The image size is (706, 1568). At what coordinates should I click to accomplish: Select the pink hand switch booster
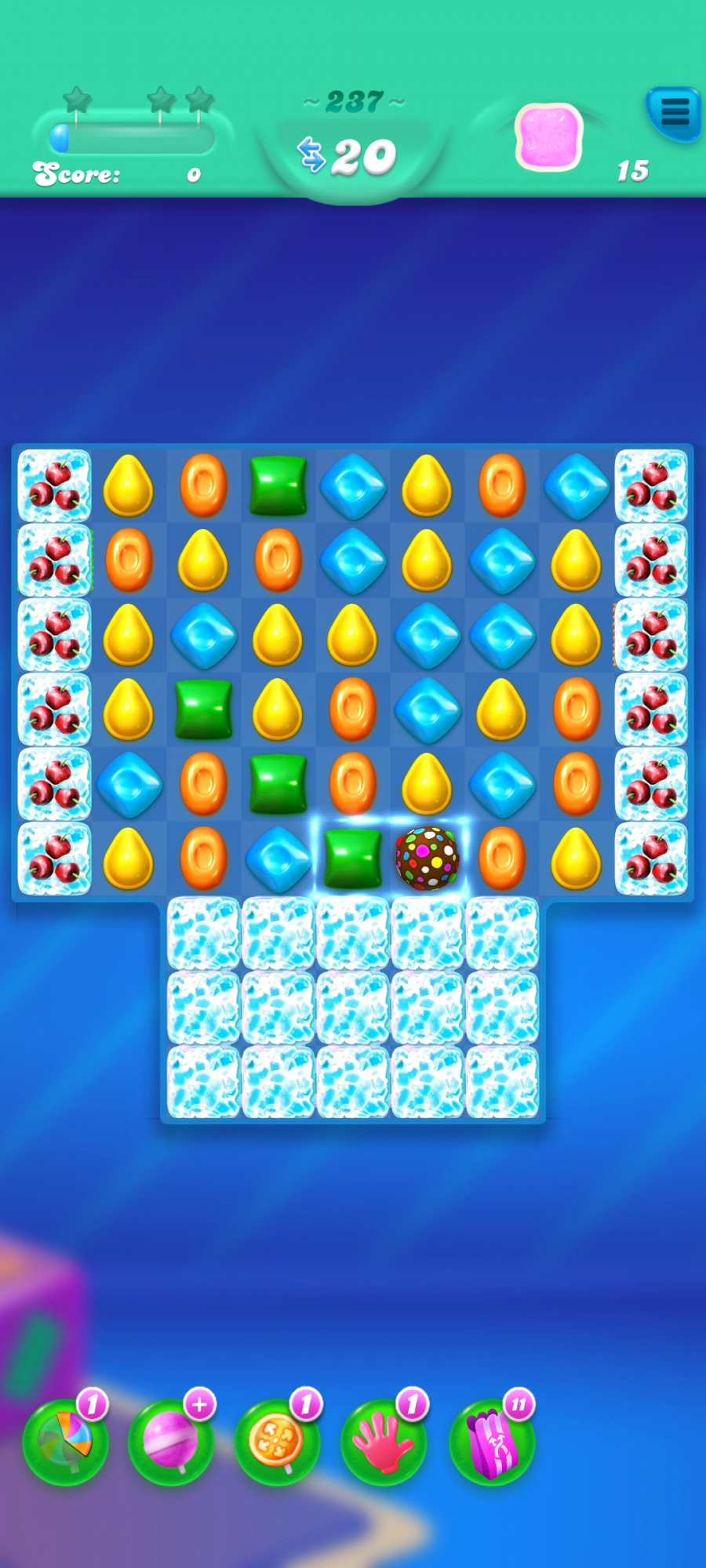(384, 1441)
